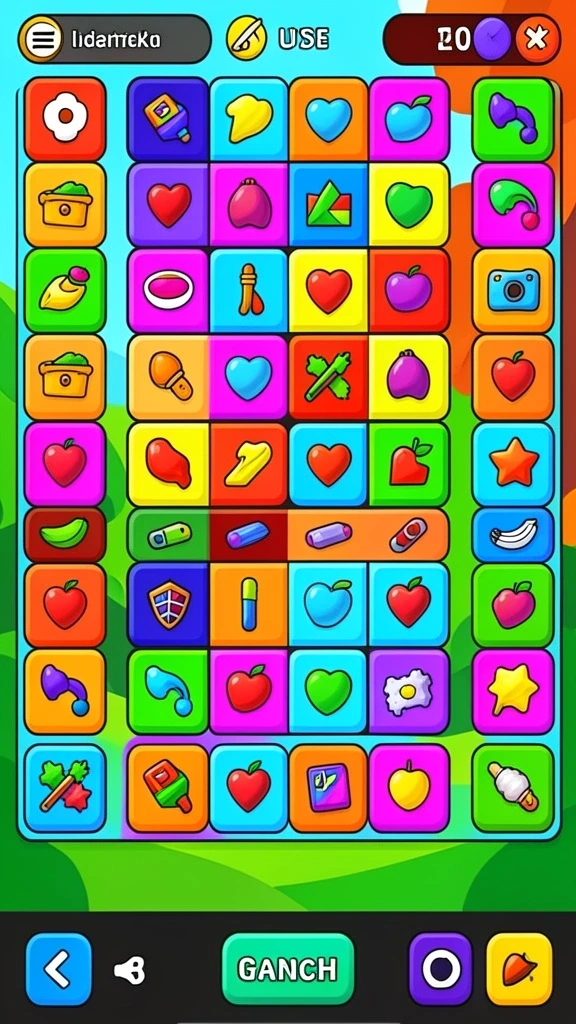Image resolution: width=576 pixels, height=1024 pixels.
Task: Select the yellow star on magenta tile
Action: (x=513, y=691)
